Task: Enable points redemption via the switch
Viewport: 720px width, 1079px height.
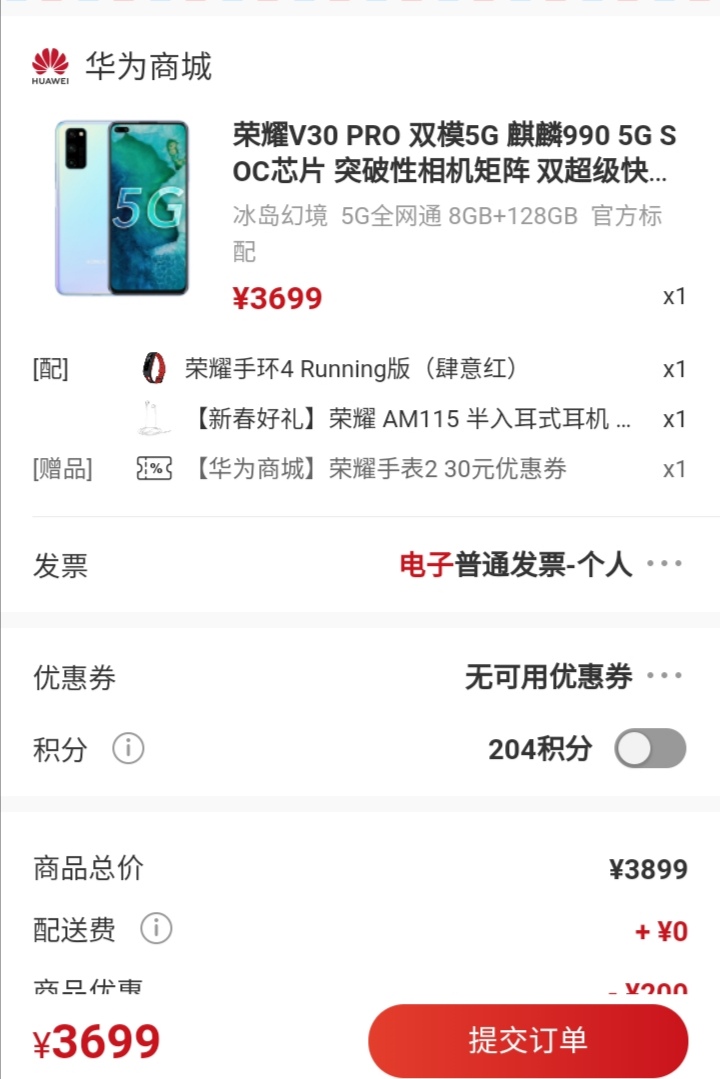Action: (x=651, y=750)
